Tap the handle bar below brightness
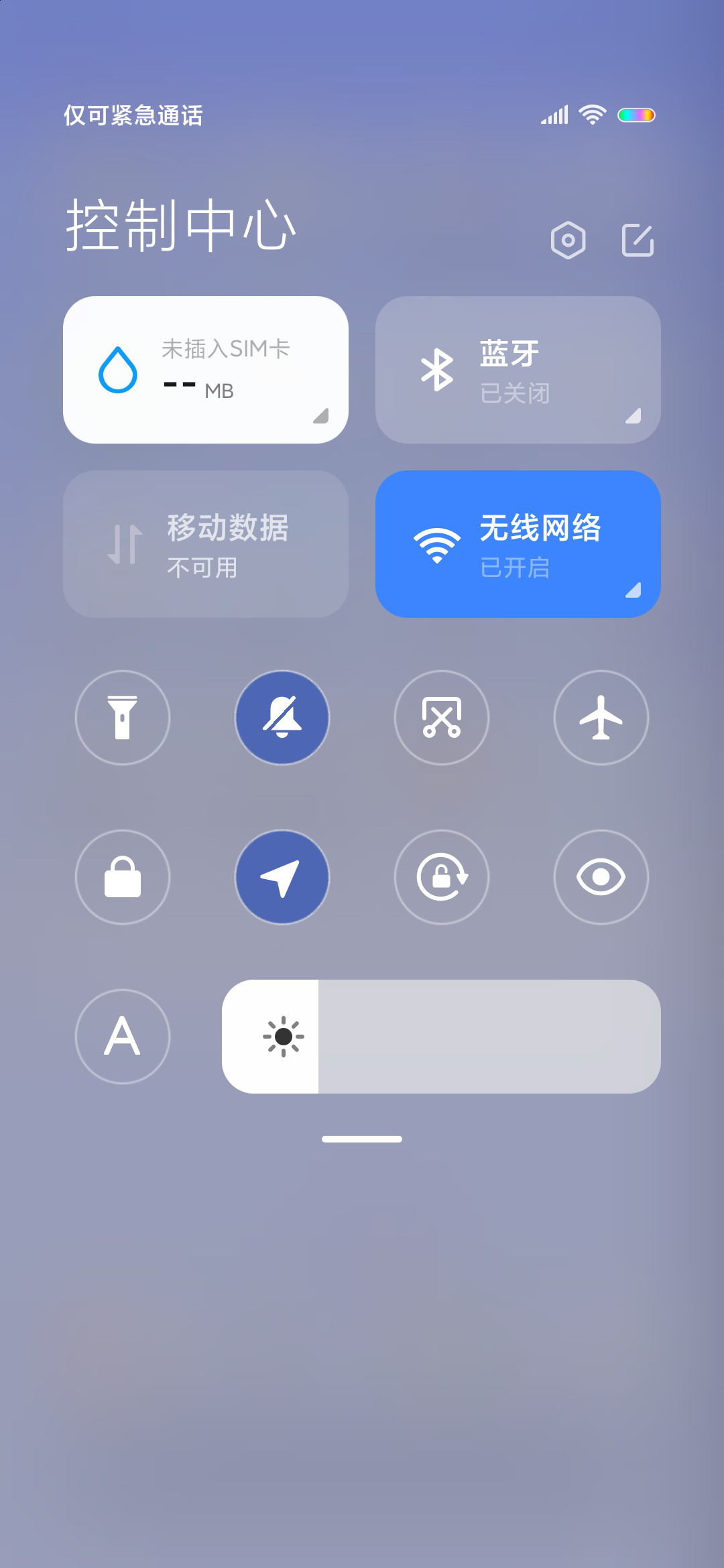Screen dimensions: 724x1568 click(362, 1139)
